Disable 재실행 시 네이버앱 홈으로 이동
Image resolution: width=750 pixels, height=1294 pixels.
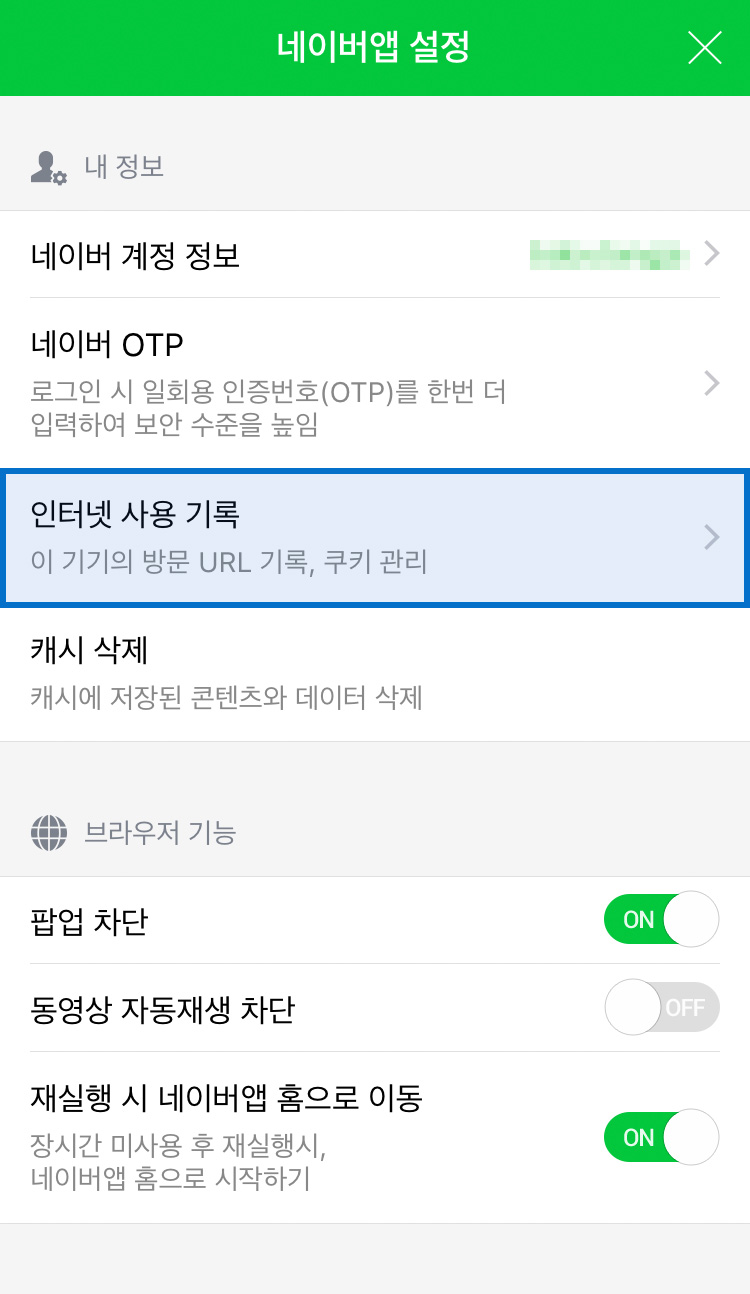click(661, 1137)
